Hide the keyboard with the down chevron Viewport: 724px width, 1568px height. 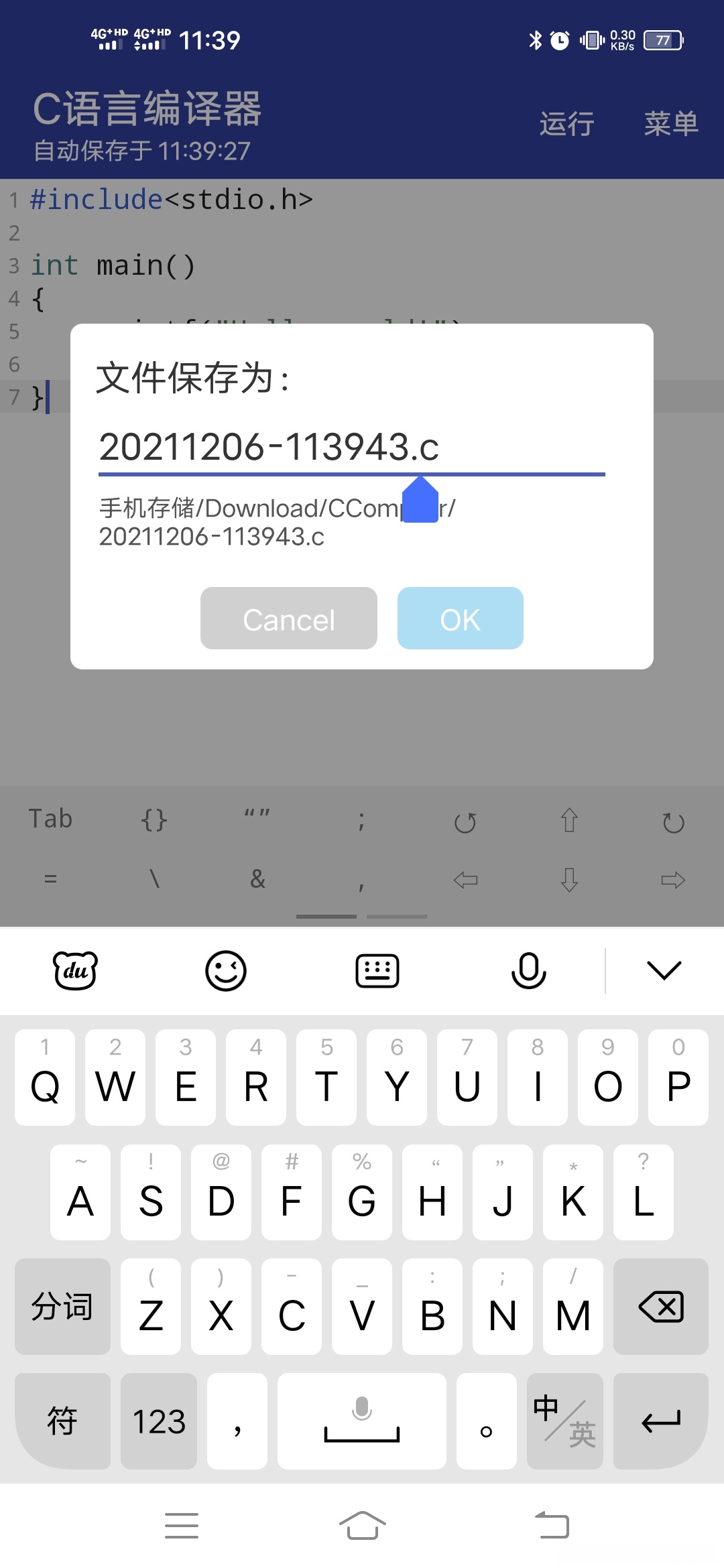(664, 970)
